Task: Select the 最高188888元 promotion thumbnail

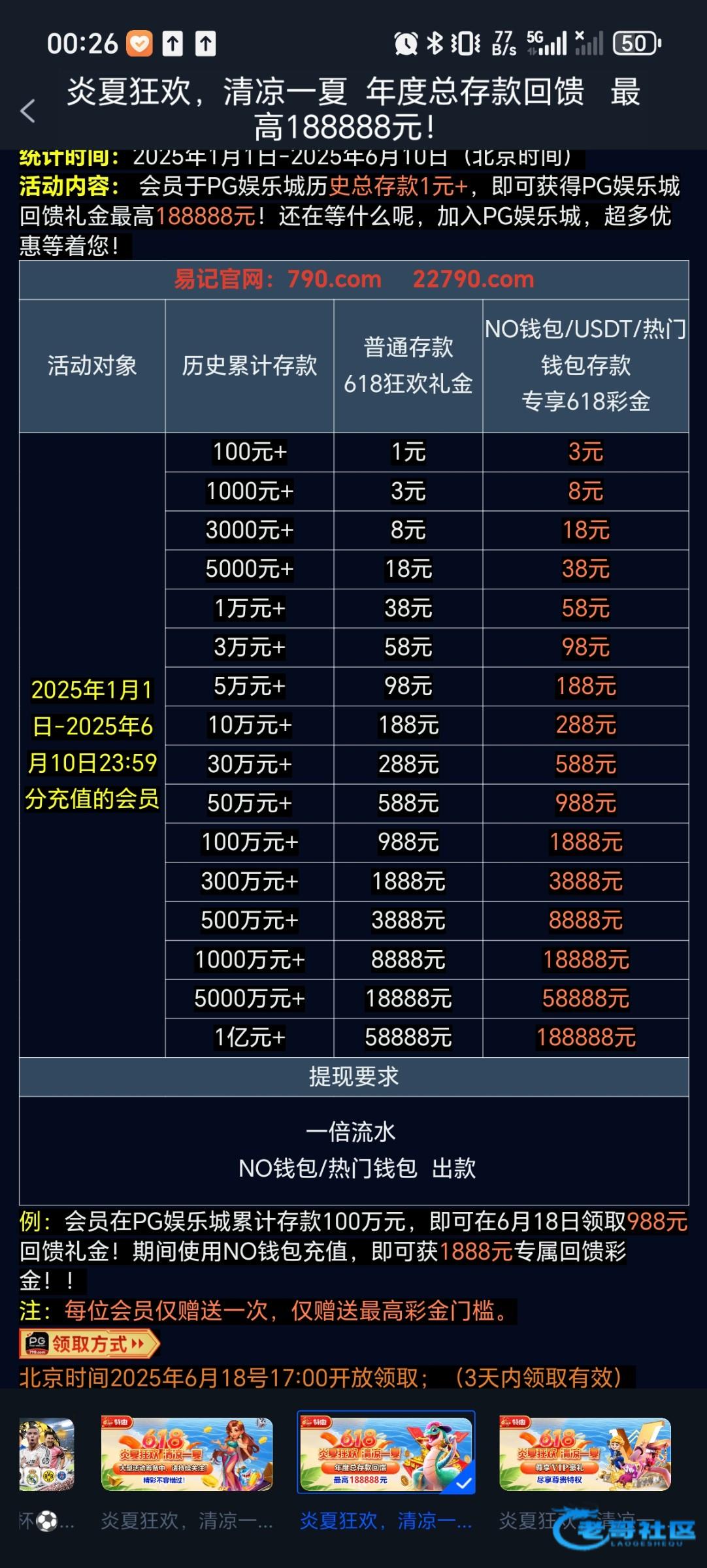Action: (386, 1453)
